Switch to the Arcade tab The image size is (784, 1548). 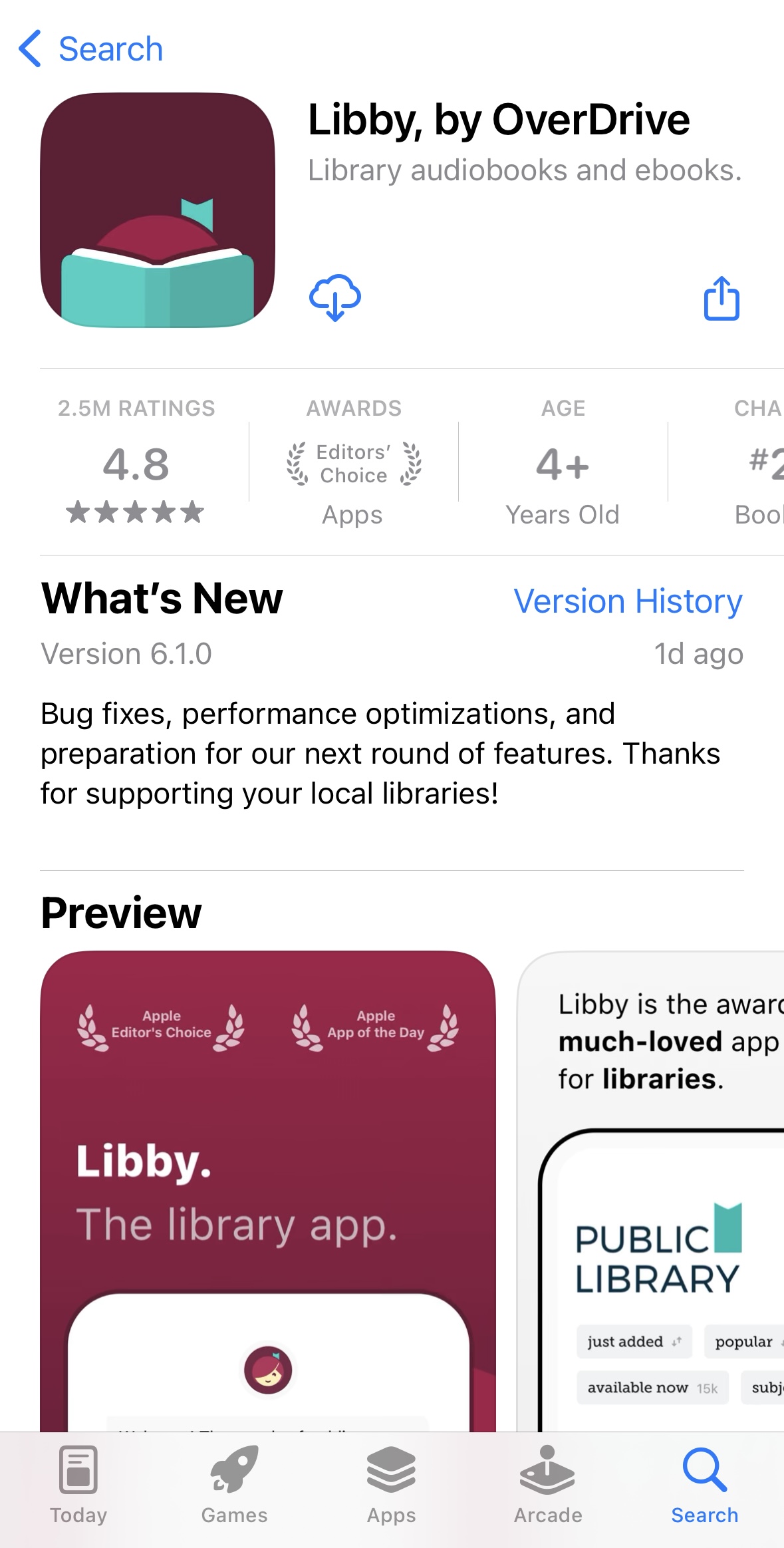[548, 1485]
